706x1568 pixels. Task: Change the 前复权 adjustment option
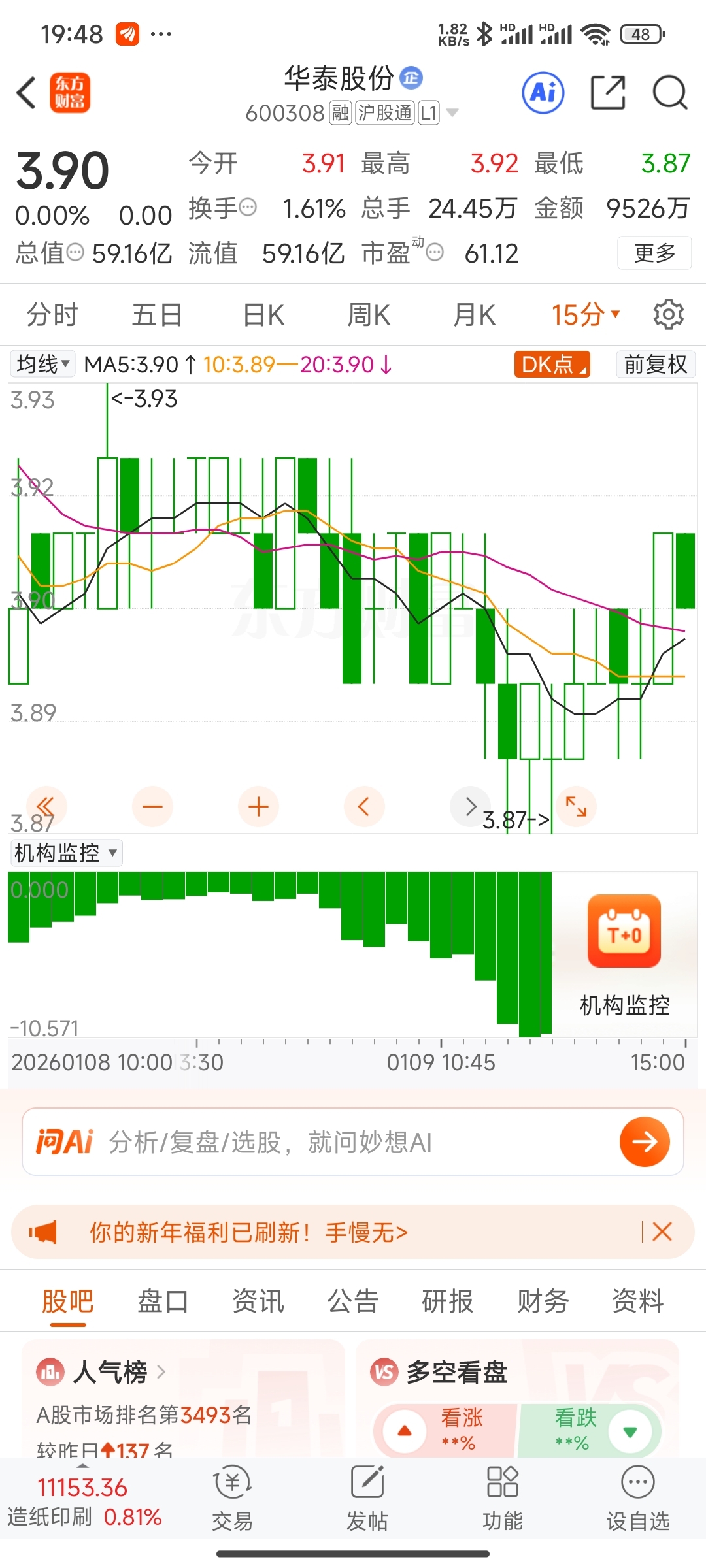pyautogui.click(x=655, y=364)
